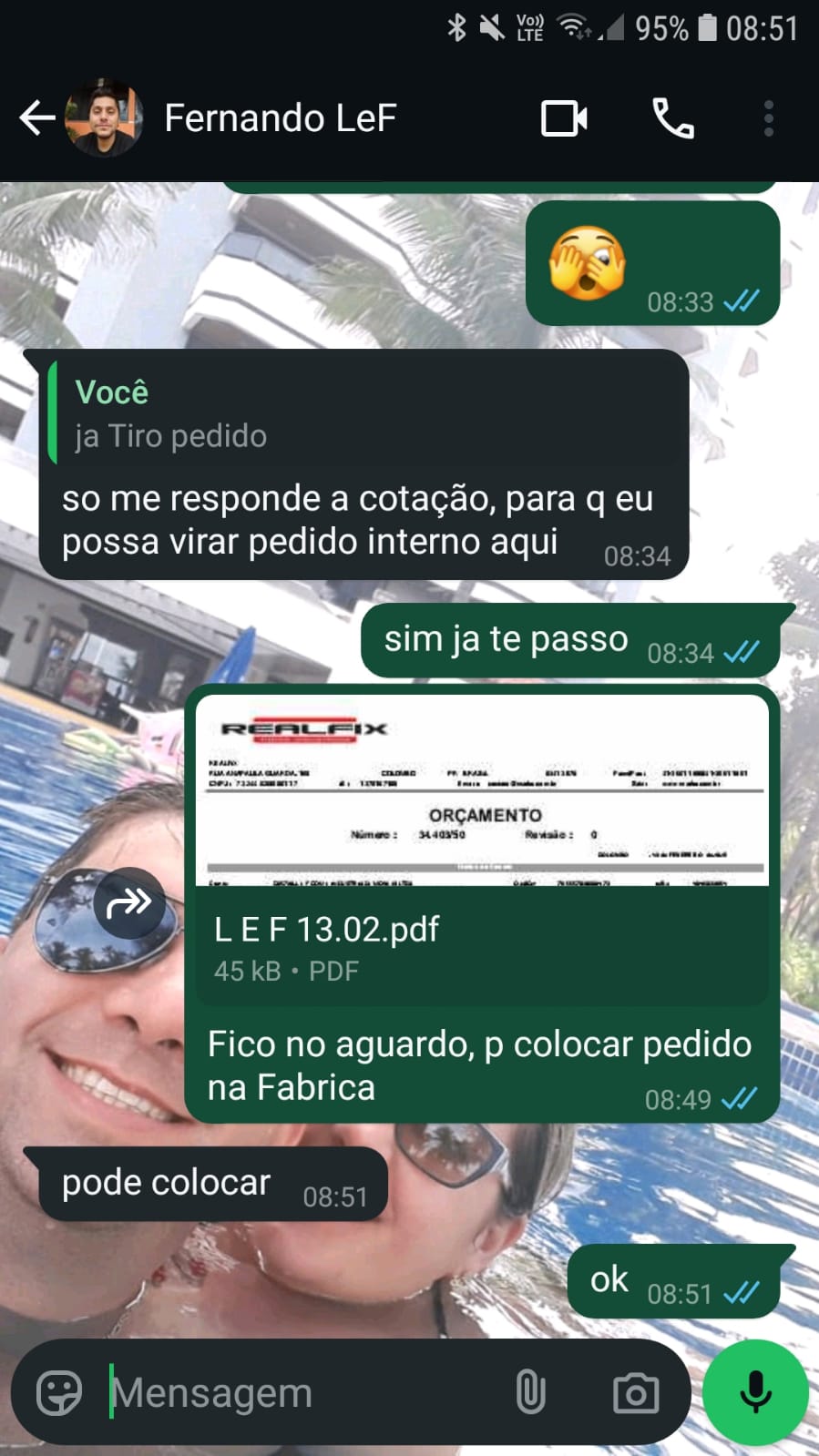
Task: Open the overflow menu
Action: click(768, 118)
